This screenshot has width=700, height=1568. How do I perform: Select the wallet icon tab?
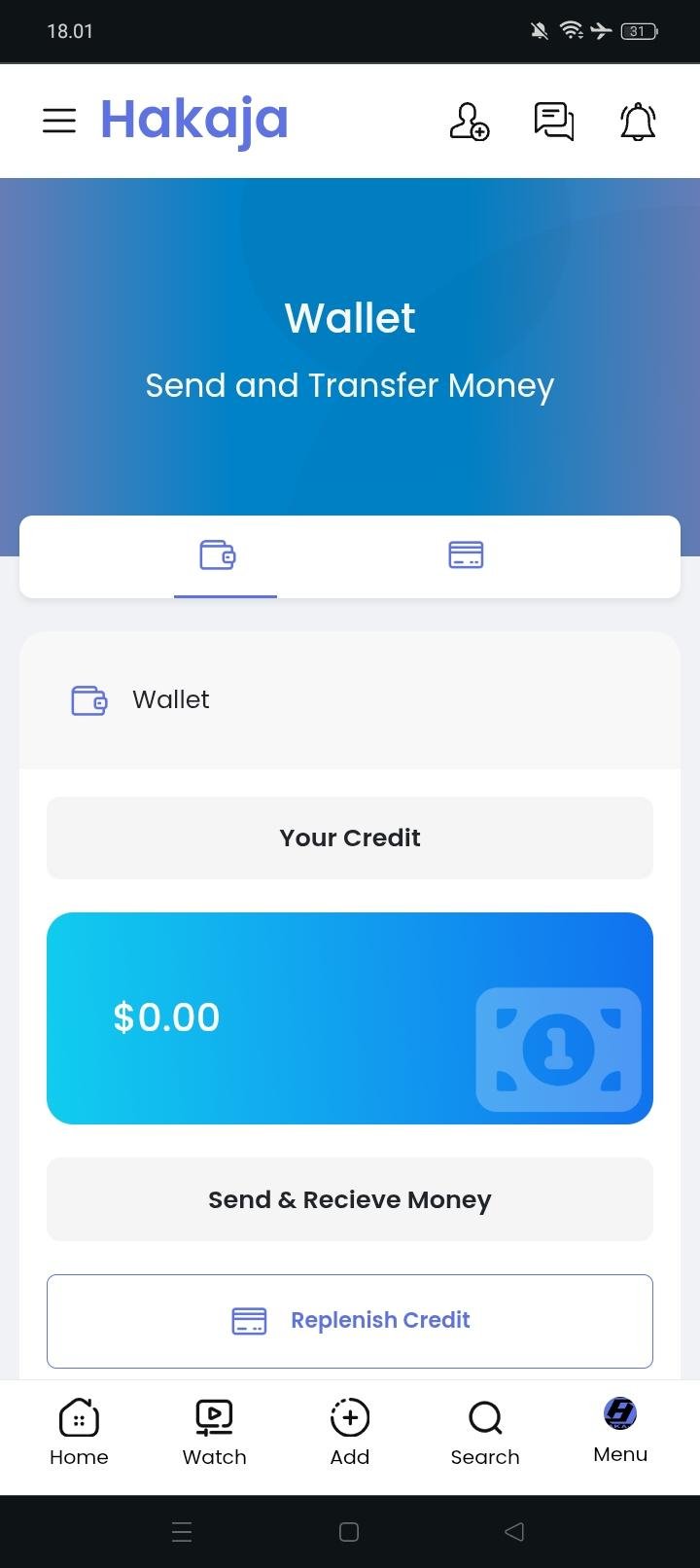[218, 555]
